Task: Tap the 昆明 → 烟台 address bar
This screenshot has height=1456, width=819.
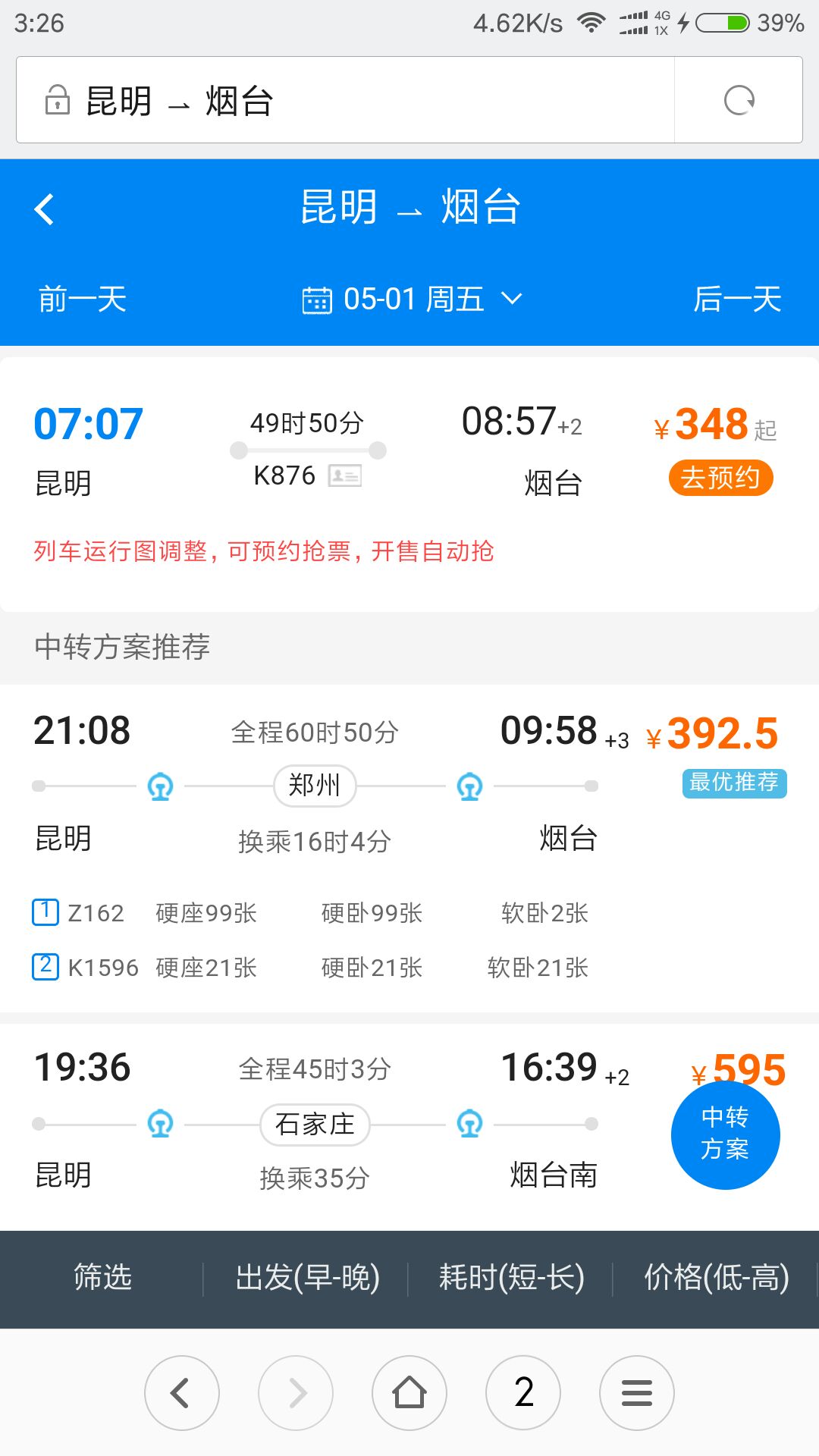Action: pyautogui.click(x=341, y=100)
